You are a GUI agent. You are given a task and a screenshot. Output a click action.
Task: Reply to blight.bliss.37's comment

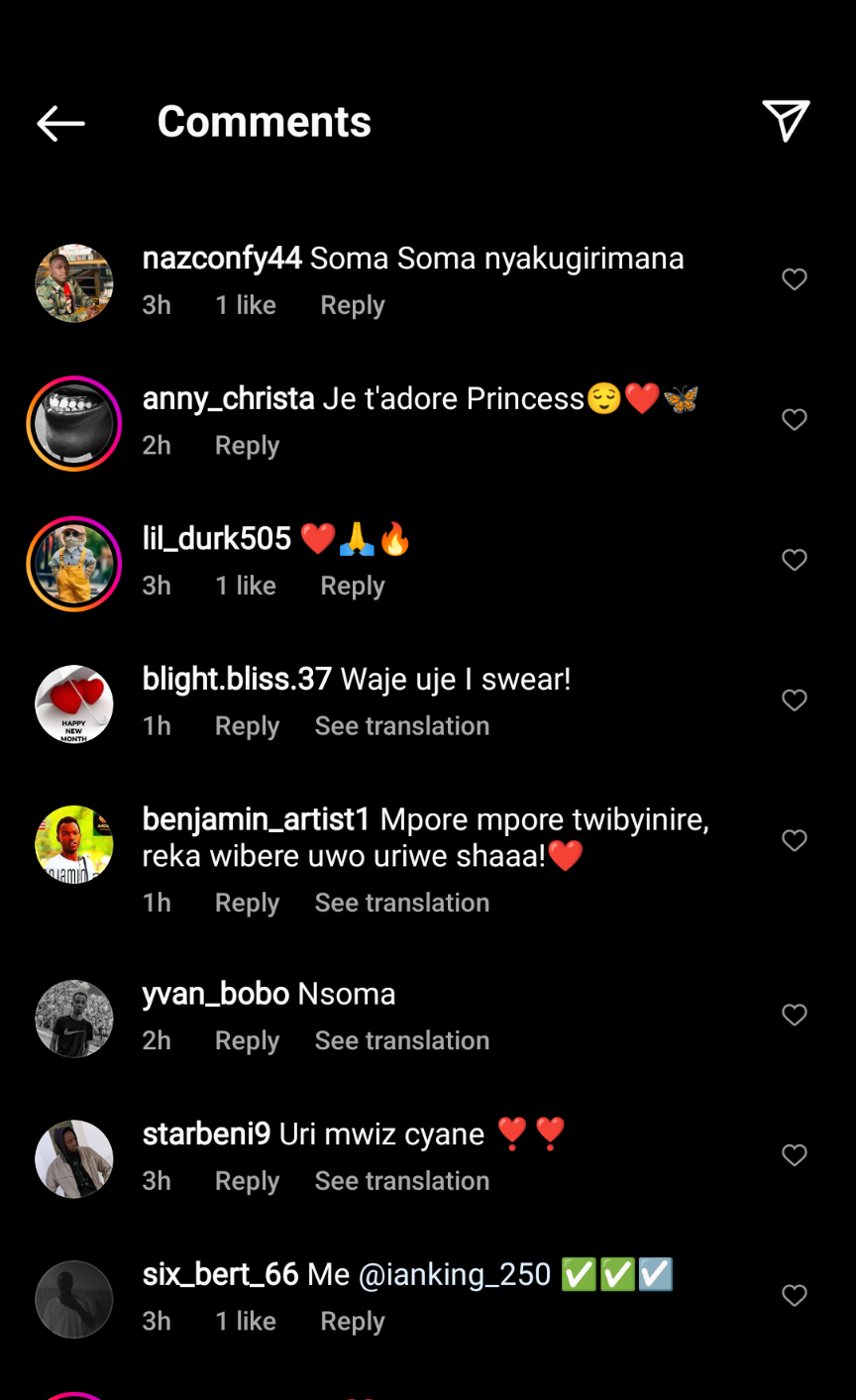247,726
